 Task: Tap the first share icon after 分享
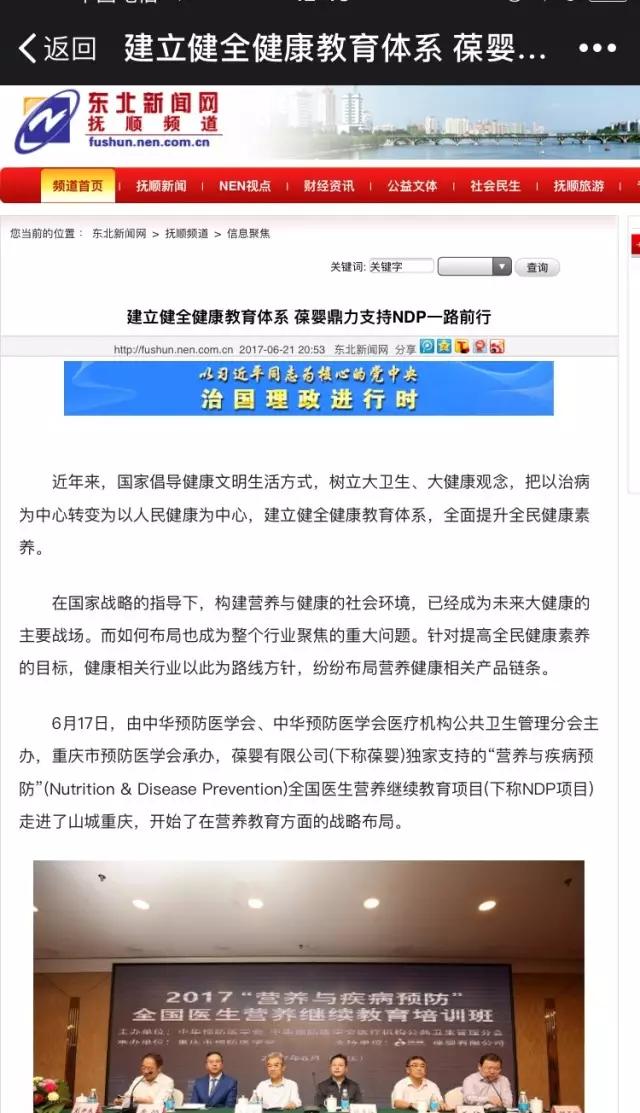click(427, 346)
